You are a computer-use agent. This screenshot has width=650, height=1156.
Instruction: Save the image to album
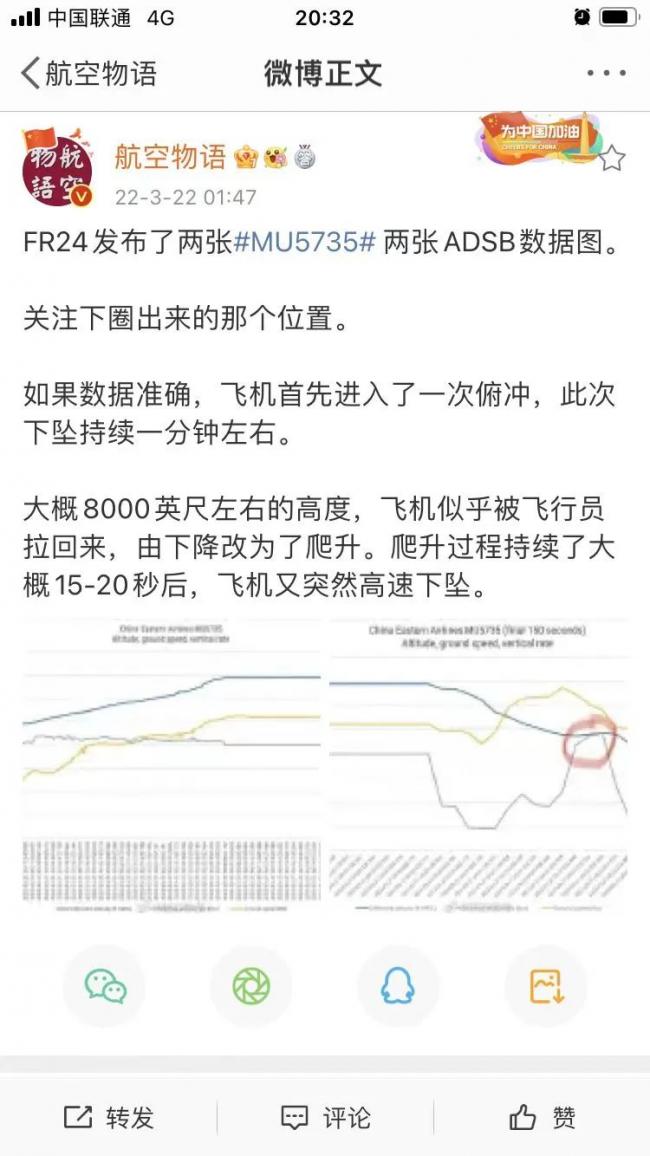(x=546, y=986)
